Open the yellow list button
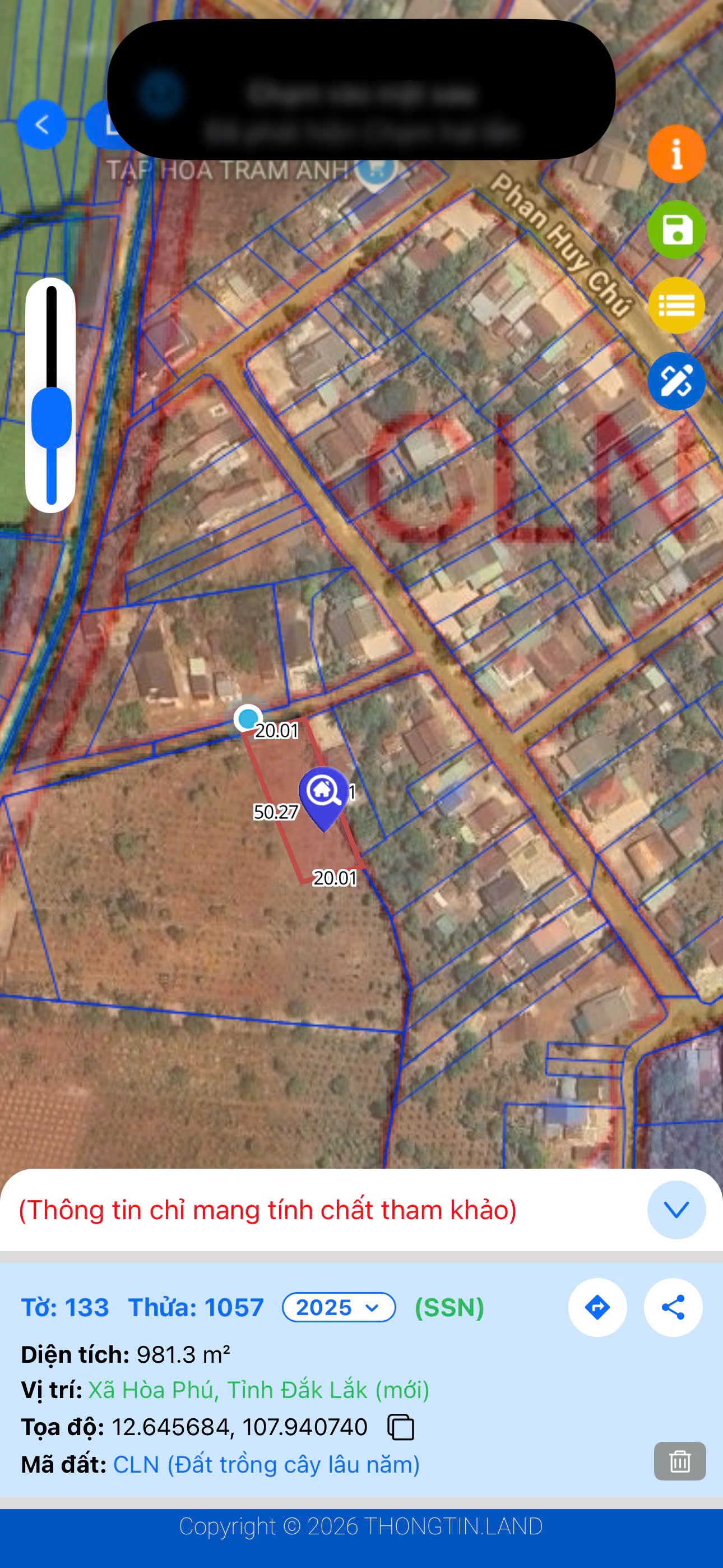The image size is (723, 1568). click(x=676, y=305)
